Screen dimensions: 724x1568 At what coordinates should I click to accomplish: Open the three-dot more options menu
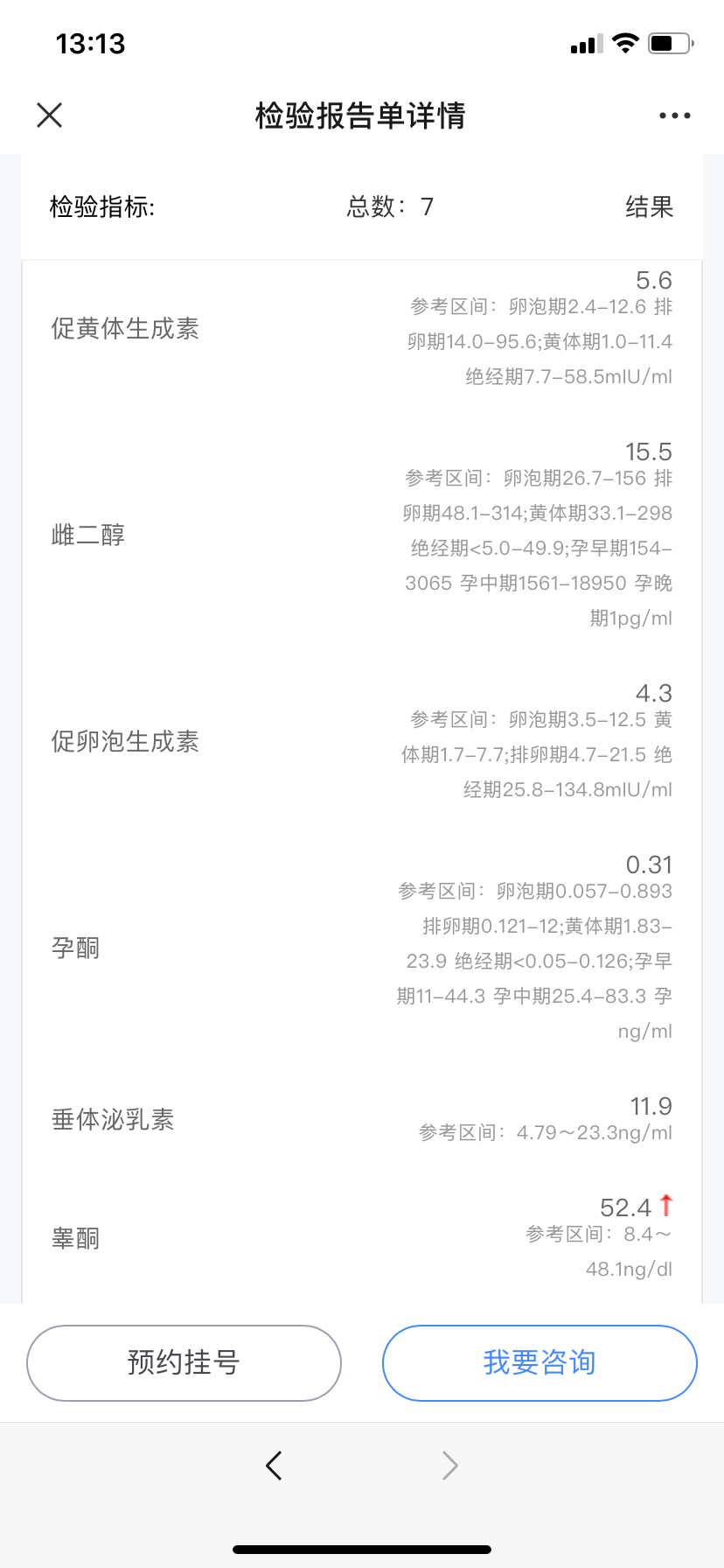[x=675, y=115]
